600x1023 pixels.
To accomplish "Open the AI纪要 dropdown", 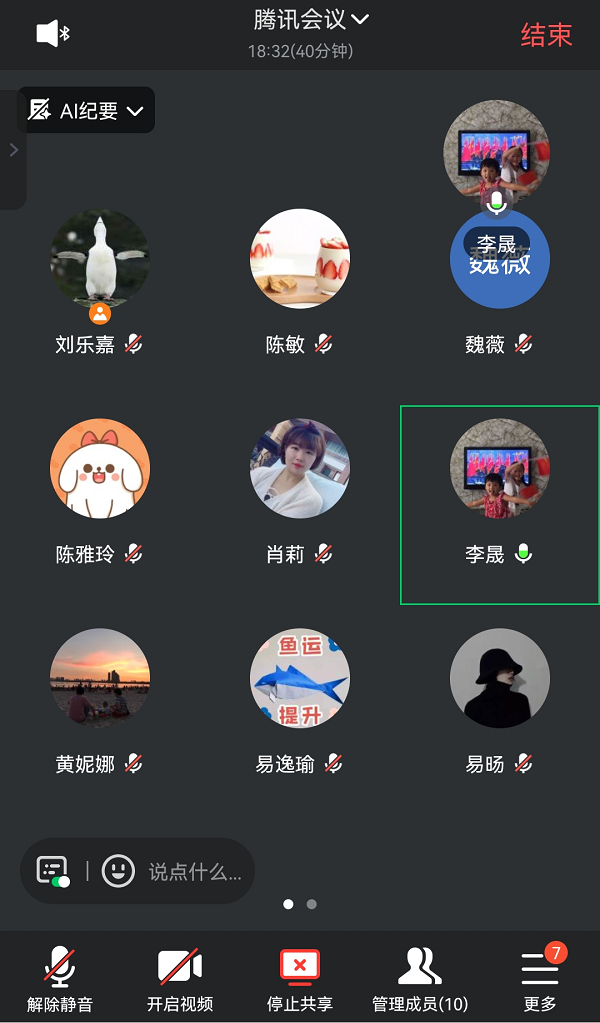I will (x=87, y=110).
